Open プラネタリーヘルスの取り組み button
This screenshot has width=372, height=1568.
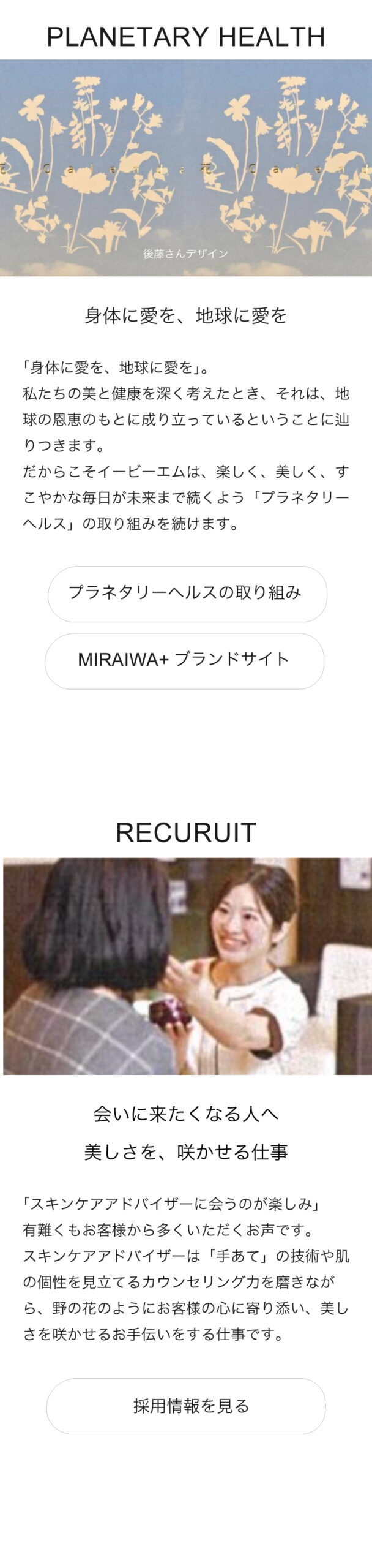(x=187, y=593)
